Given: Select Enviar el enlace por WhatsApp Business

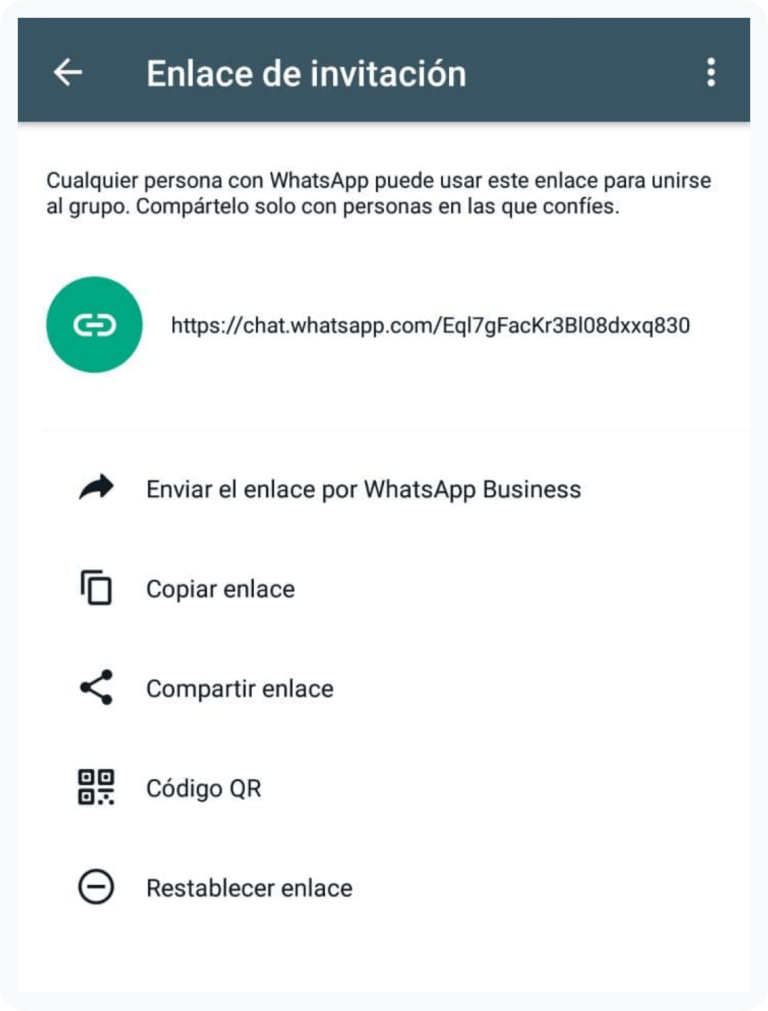Looking at the screenshot, I should point(364,489).
